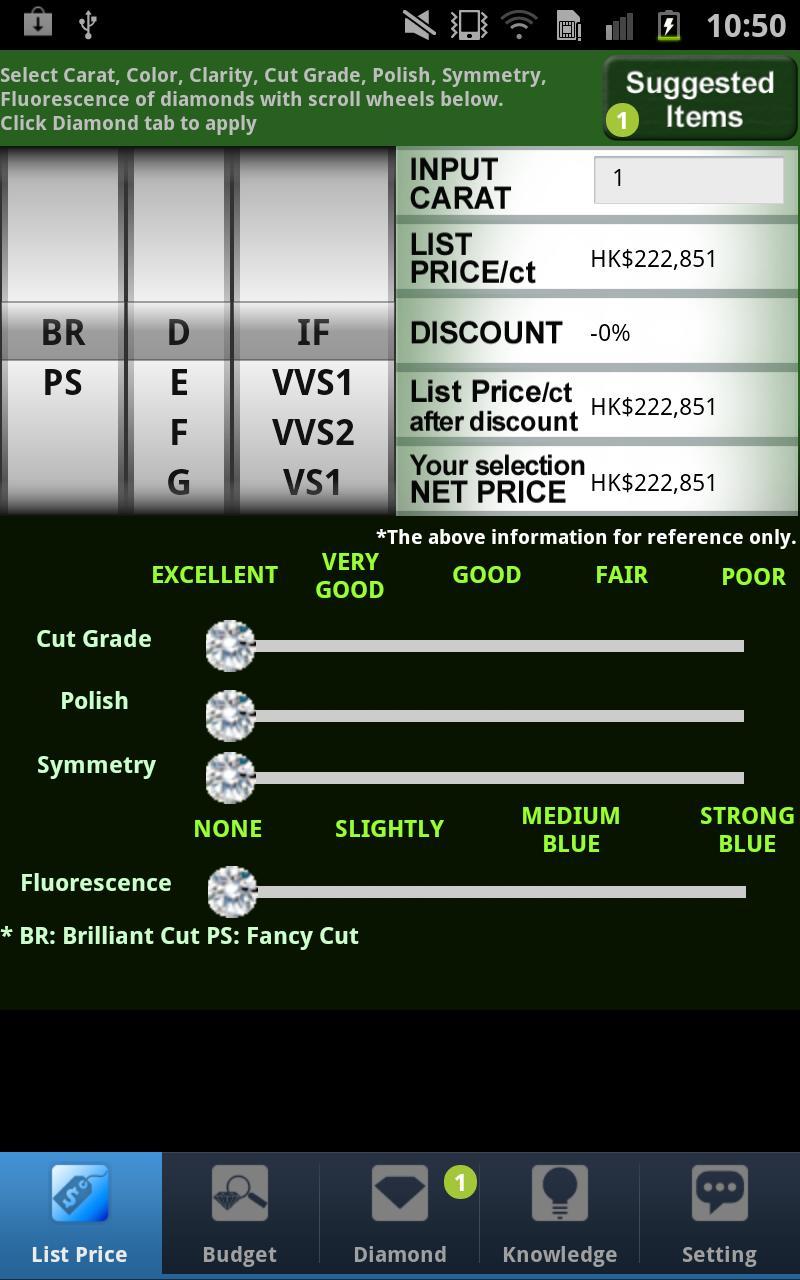The image size is (800, 1280).
Task: Open the Setting speech bubble icon
Action: 719,1192
